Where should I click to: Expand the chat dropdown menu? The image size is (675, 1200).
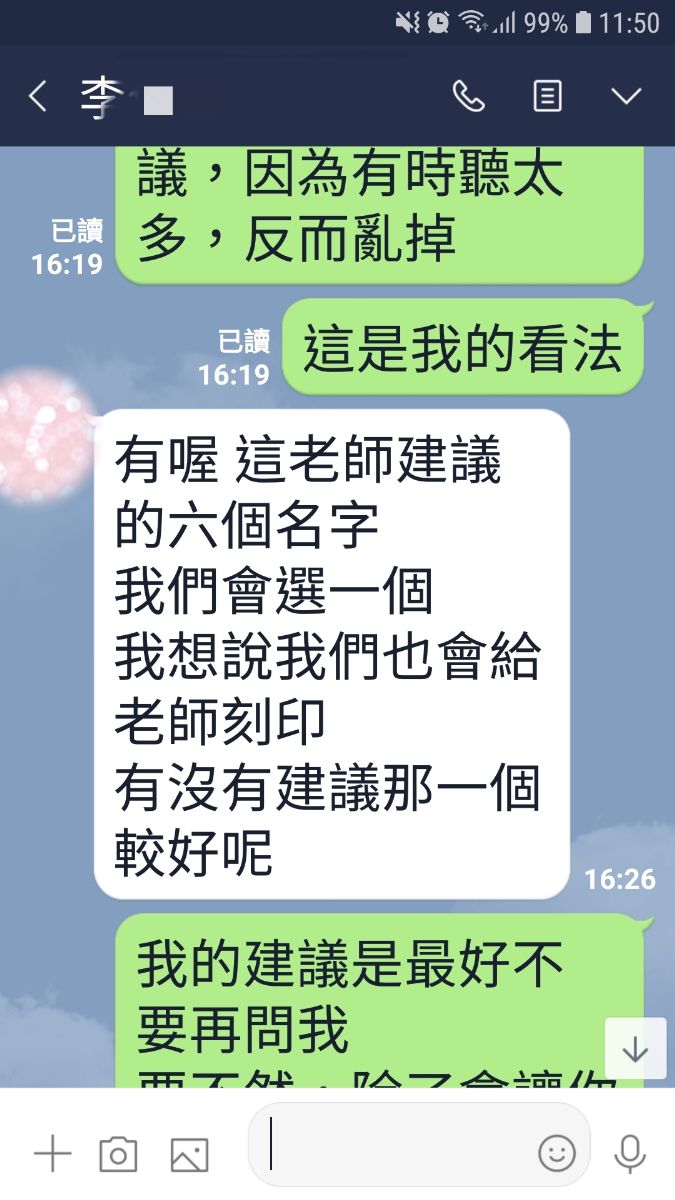(626, 97)
